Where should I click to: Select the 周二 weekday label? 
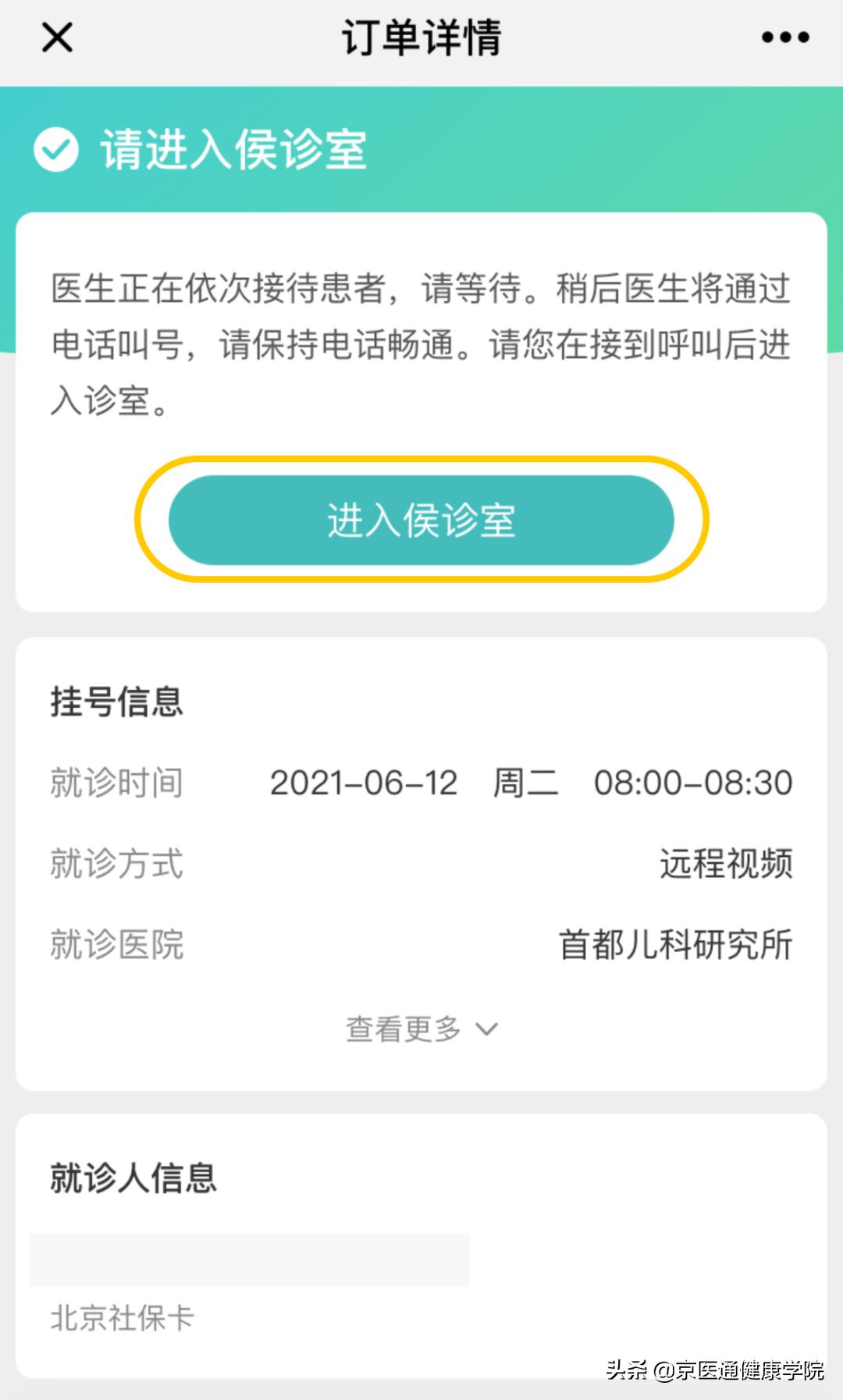point(525,784)
